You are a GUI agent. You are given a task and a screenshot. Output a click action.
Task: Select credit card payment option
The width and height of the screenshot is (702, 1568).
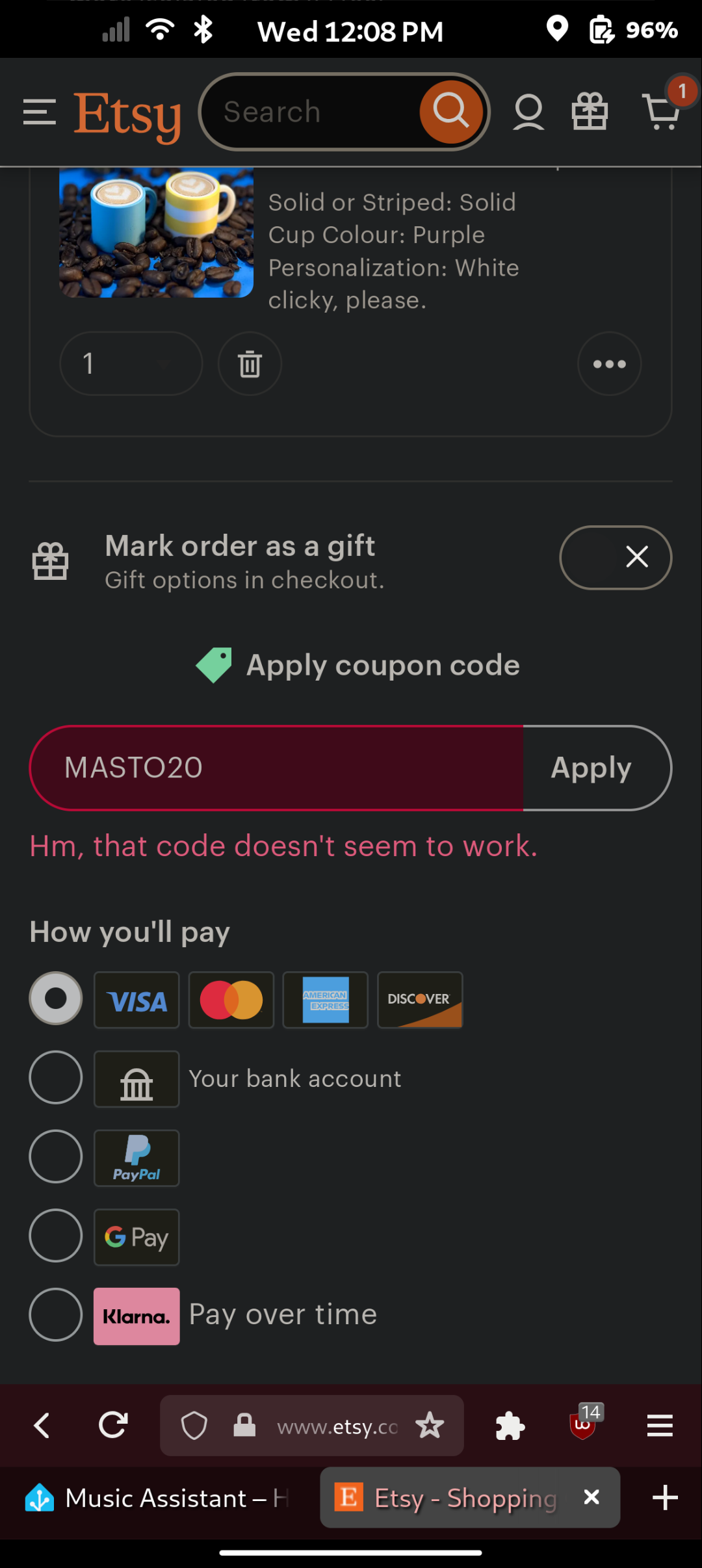(56, 999)
